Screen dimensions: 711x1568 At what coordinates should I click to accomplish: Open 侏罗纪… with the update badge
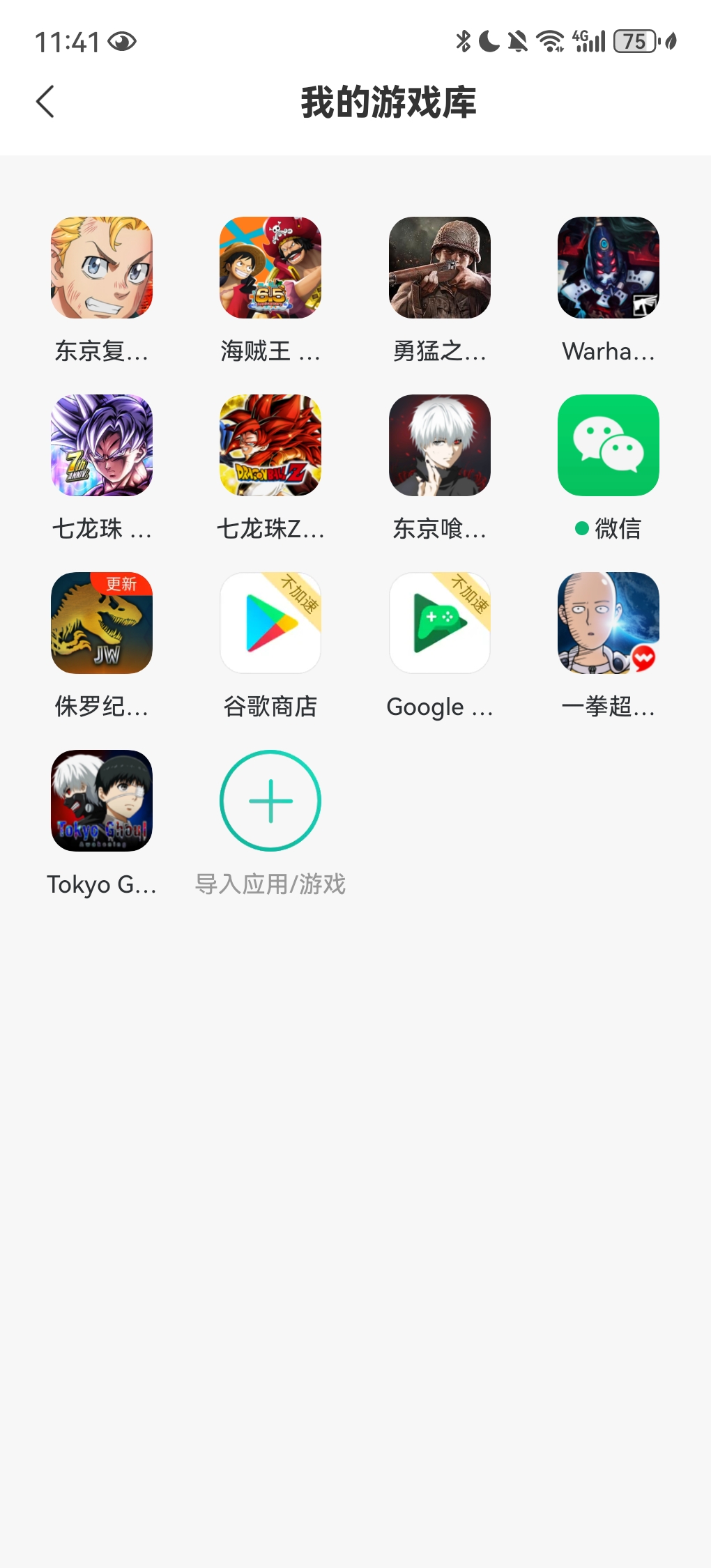102,623
